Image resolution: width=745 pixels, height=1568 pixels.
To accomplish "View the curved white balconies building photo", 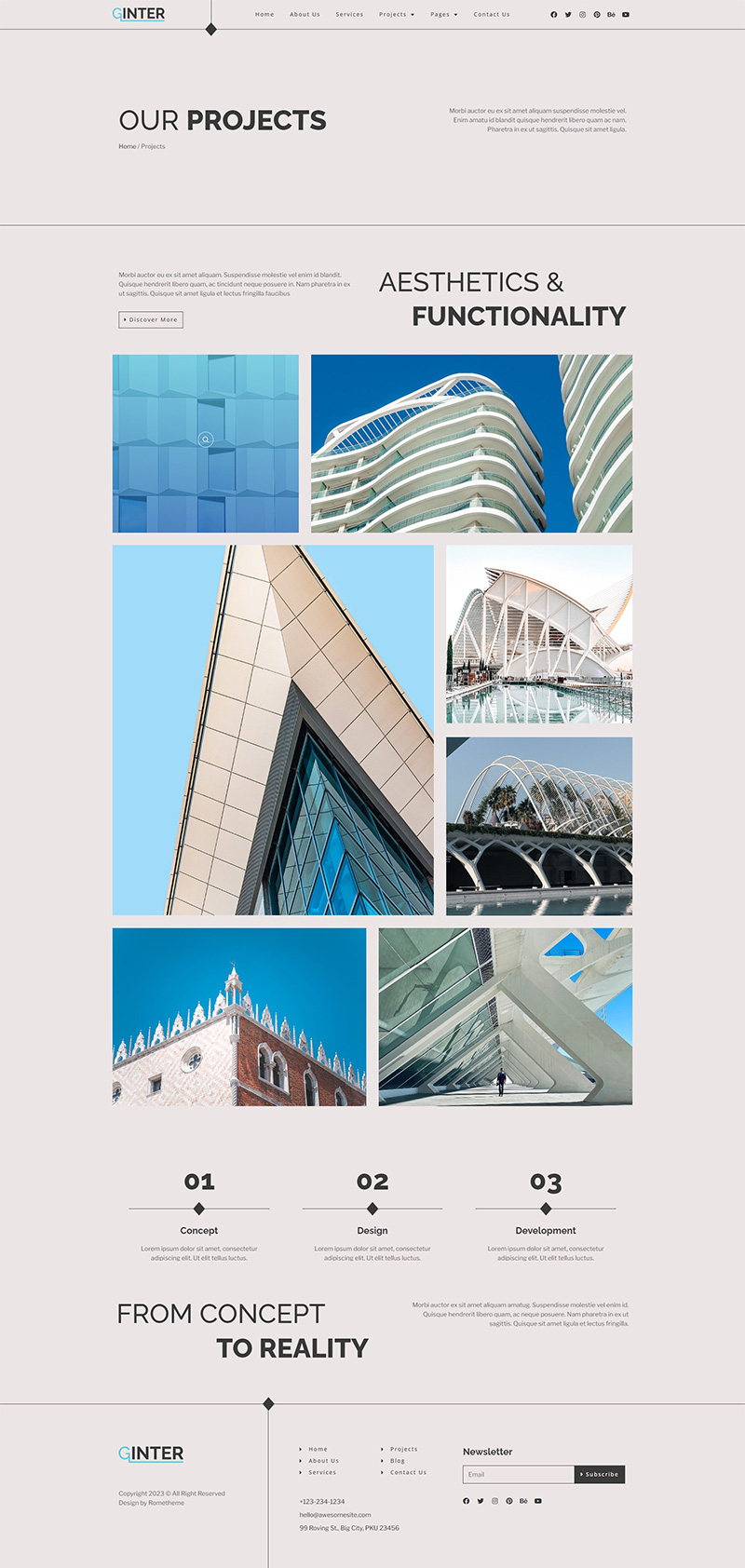I will (x=471, y=443).
